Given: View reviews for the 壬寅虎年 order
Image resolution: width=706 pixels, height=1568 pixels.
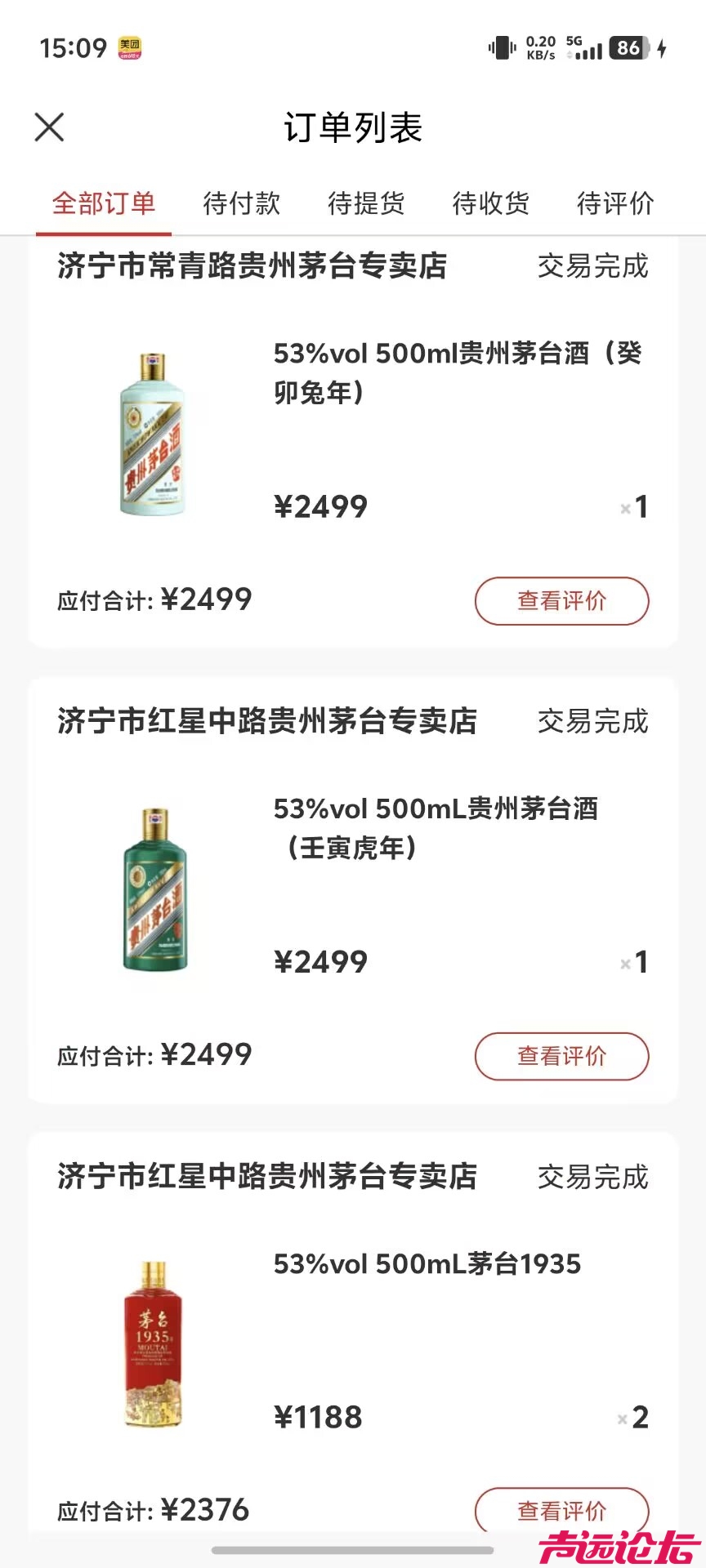Looking at the screenshot, I should (561, 1056).
